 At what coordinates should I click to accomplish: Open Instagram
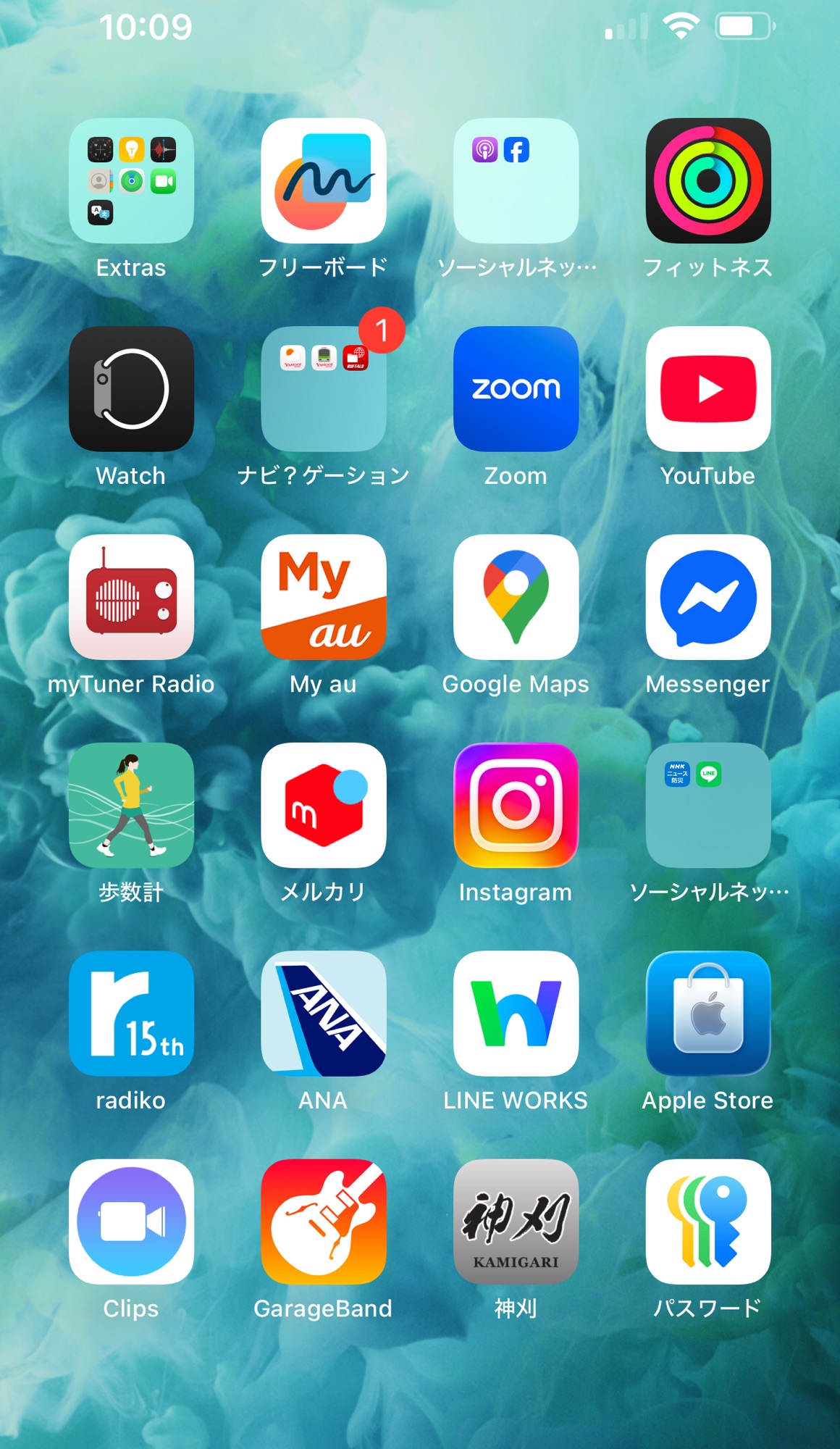(516, 805)
